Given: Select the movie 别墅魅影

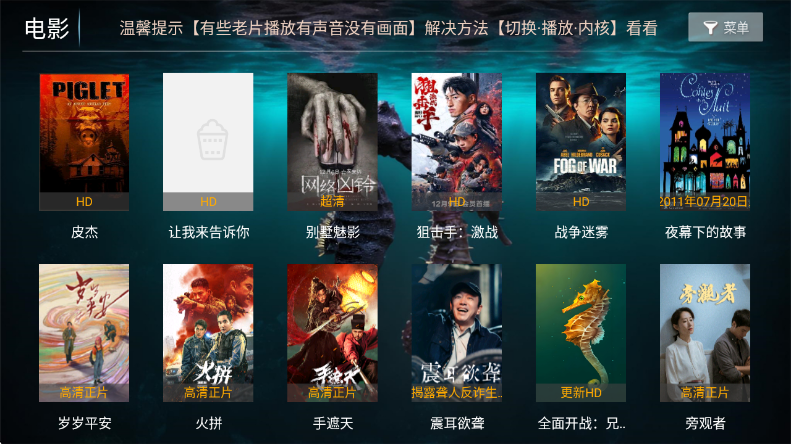Looking at the screenshot, I should click(x=332, y=141).
